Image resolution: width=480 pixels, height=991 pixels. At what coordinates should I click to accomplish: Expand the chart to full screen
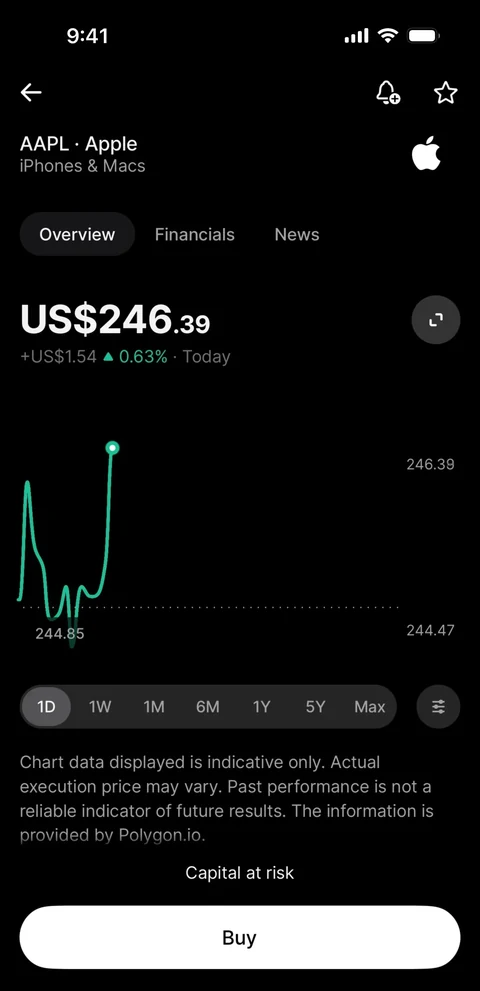coord(436,320)
